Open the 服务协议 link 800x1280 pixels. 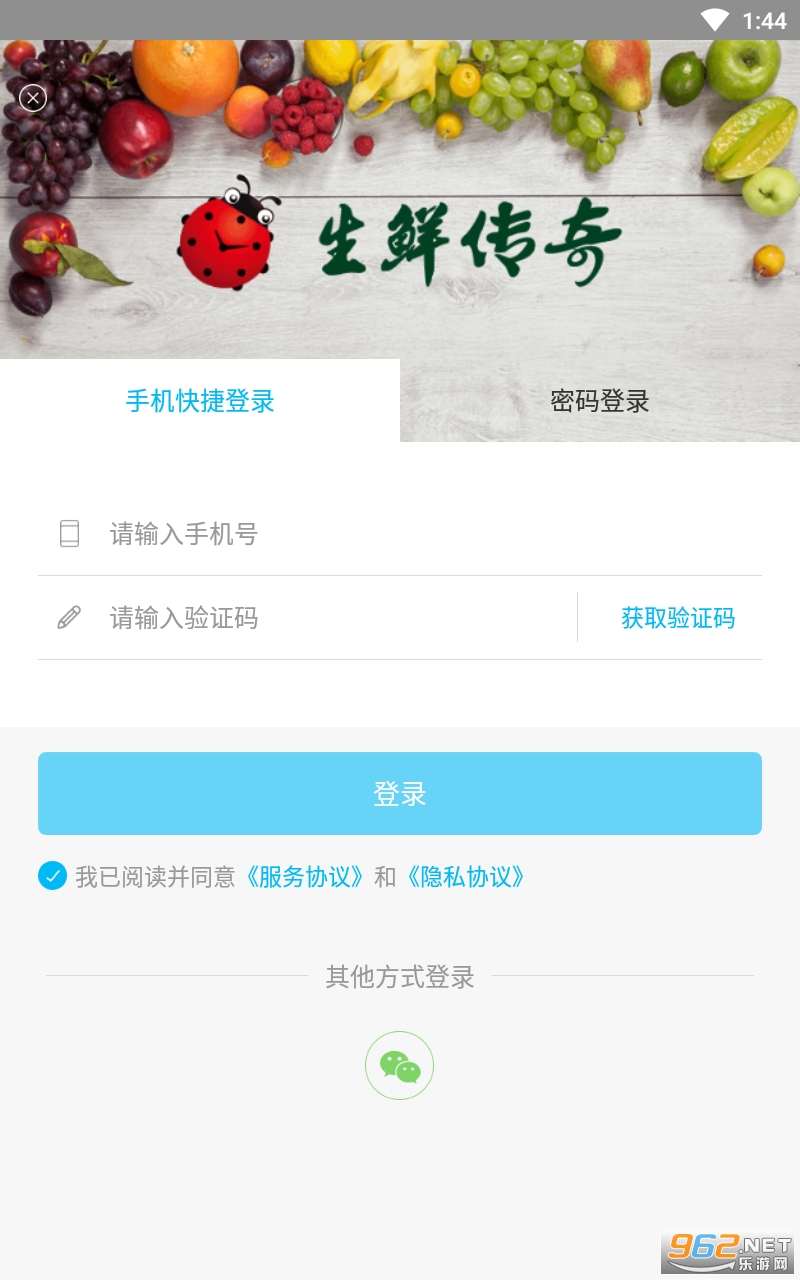tap(305, 877)
